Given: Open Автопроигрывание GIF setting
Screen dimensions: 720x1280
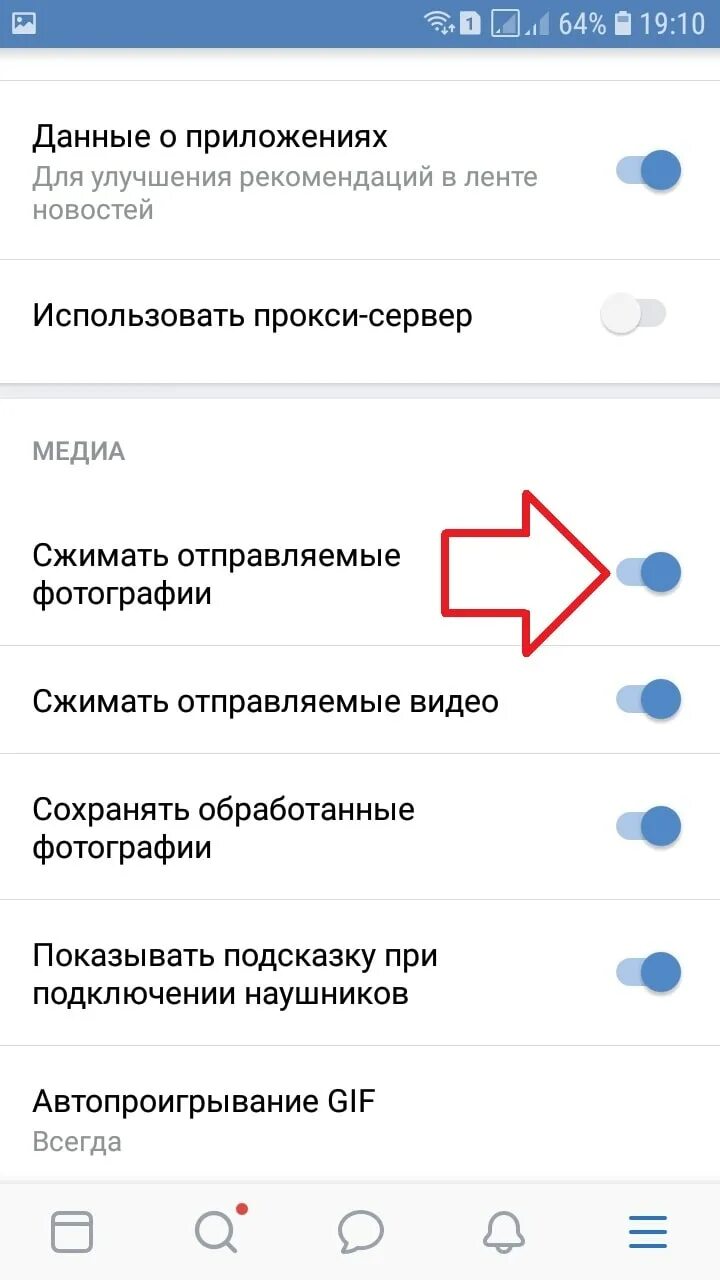Looking at the screenshot, I should tap(360, 1120).
